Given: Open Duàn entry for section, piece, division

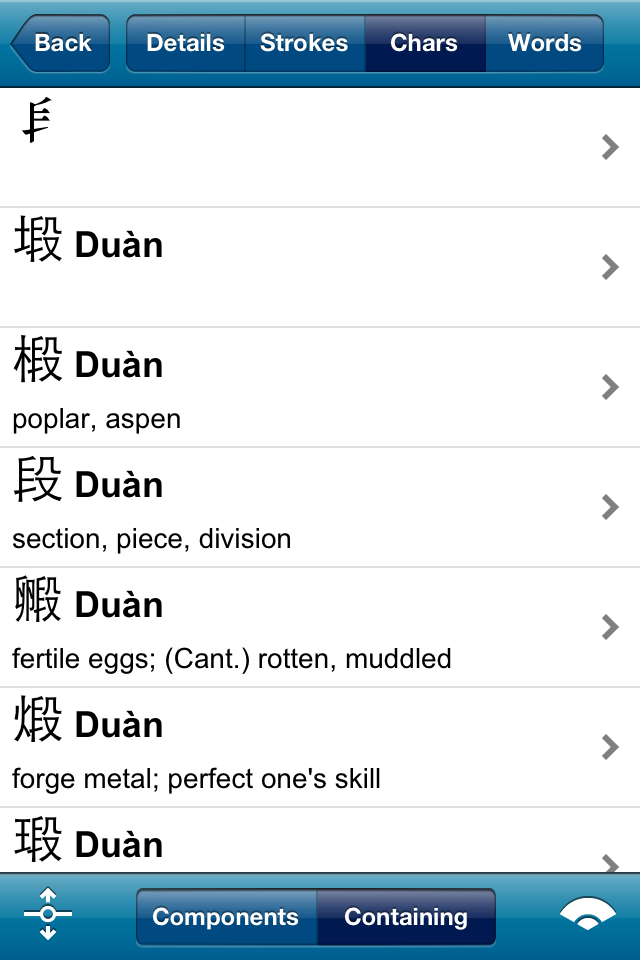Looking at the screenshot, I should coord(320,507).
